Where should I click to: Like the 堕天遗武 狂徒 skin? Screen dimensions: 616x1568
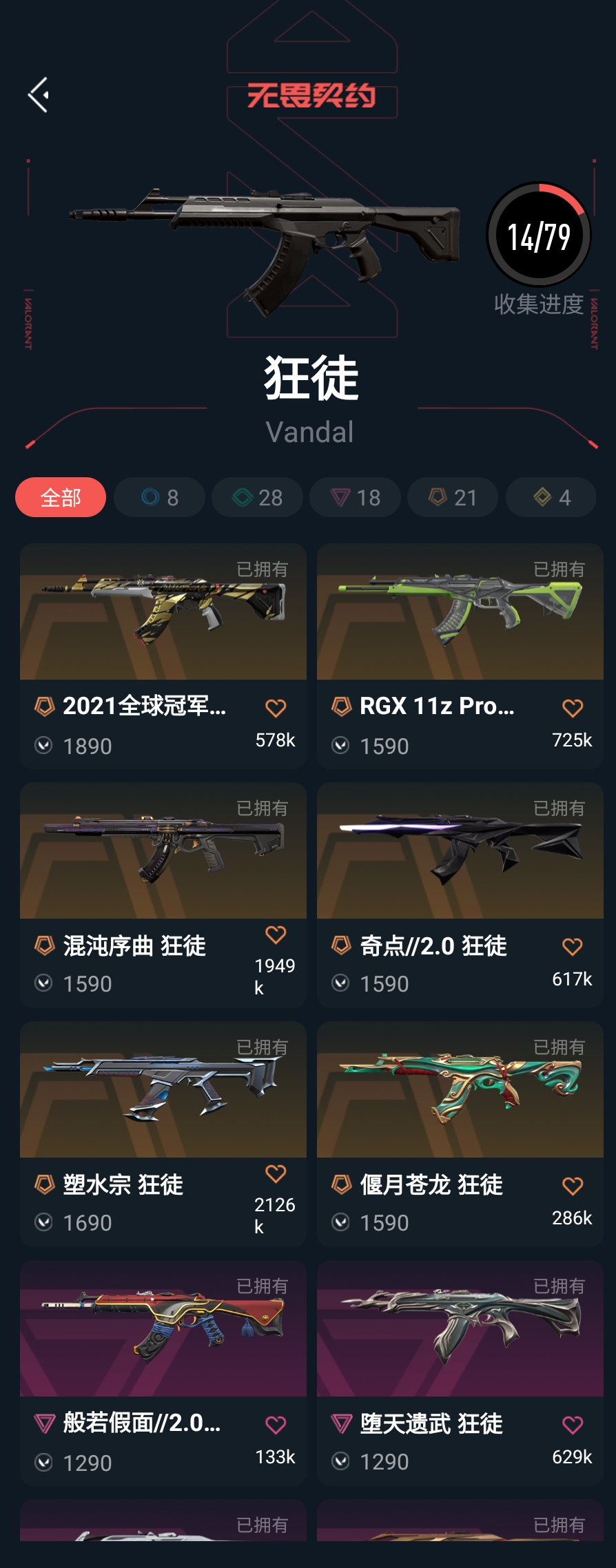tap(573, 1425)
